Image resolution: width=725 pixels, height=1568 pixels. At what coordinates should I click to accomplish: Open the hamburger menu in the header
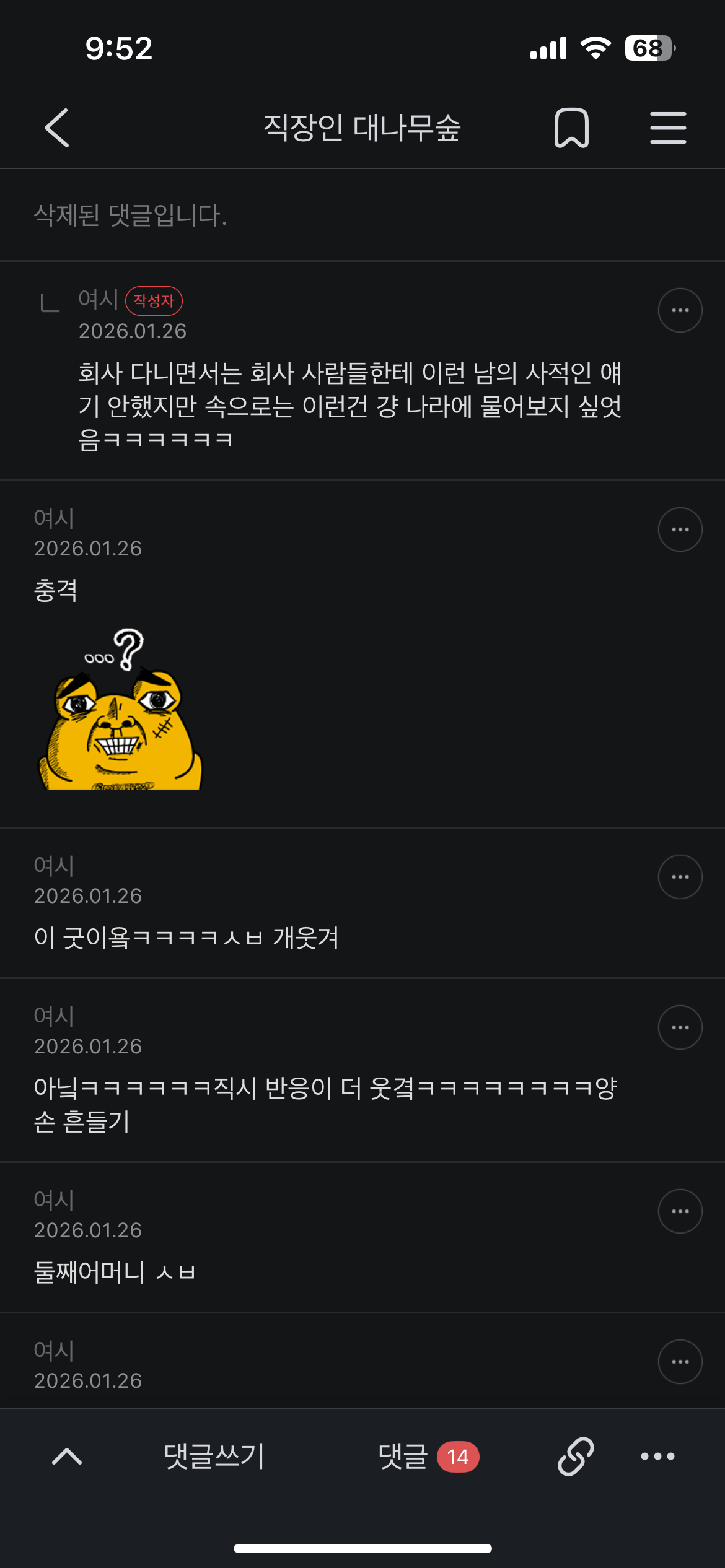[668, 128]
